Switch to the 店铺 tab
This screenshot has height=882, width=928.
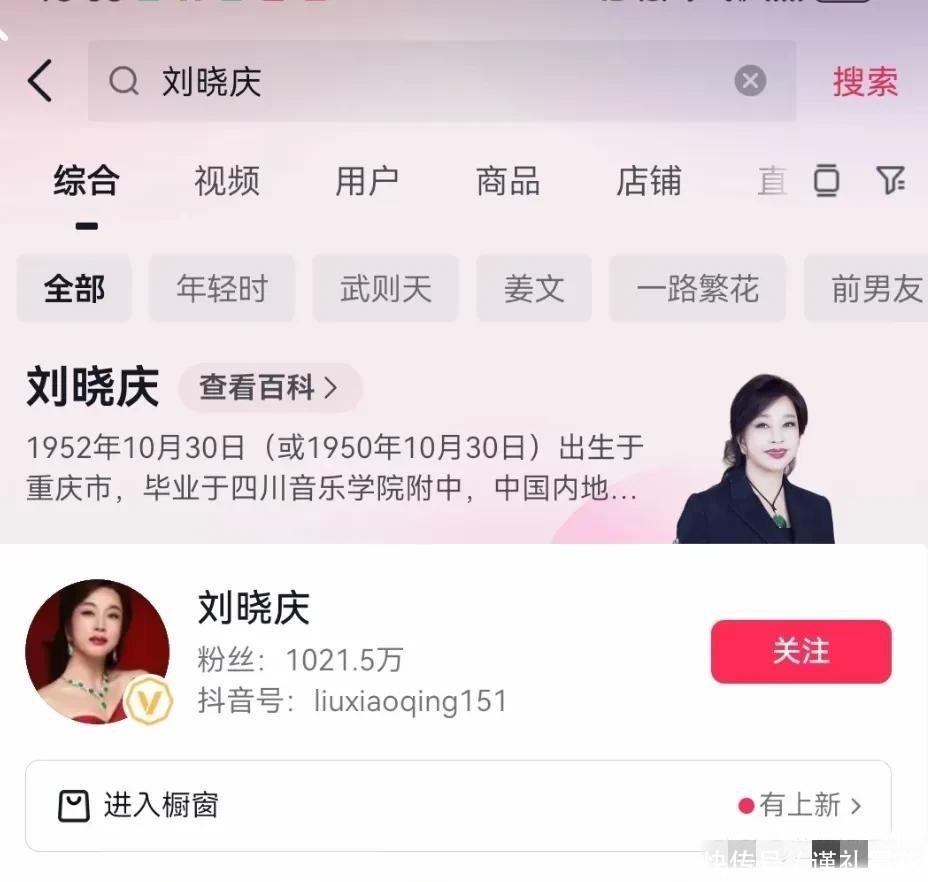coord(649,181)
